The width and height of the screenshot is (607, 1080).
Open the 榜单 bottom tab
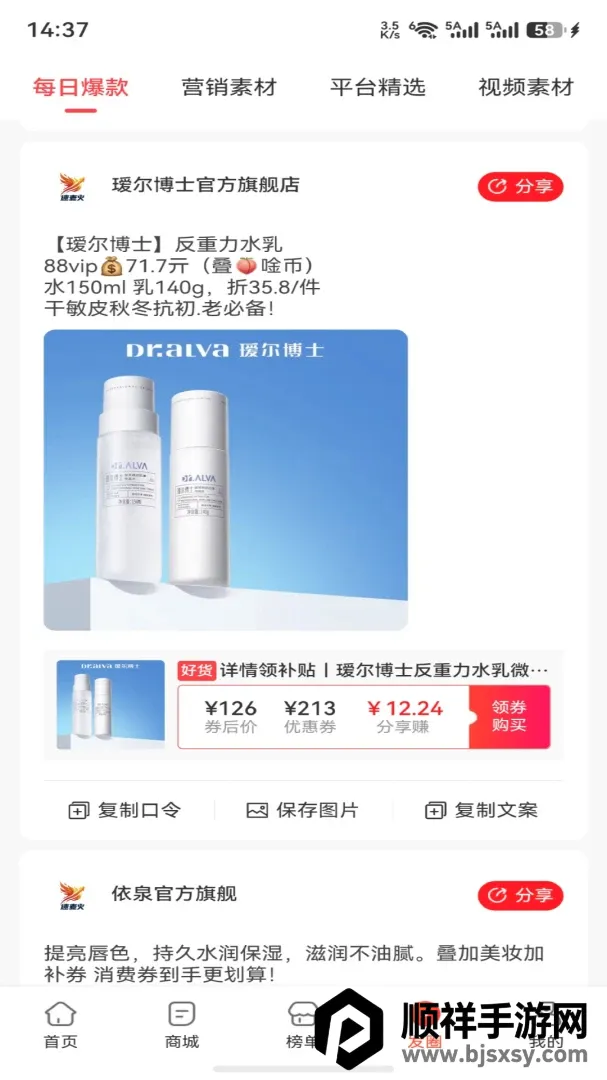(302, 1025)
